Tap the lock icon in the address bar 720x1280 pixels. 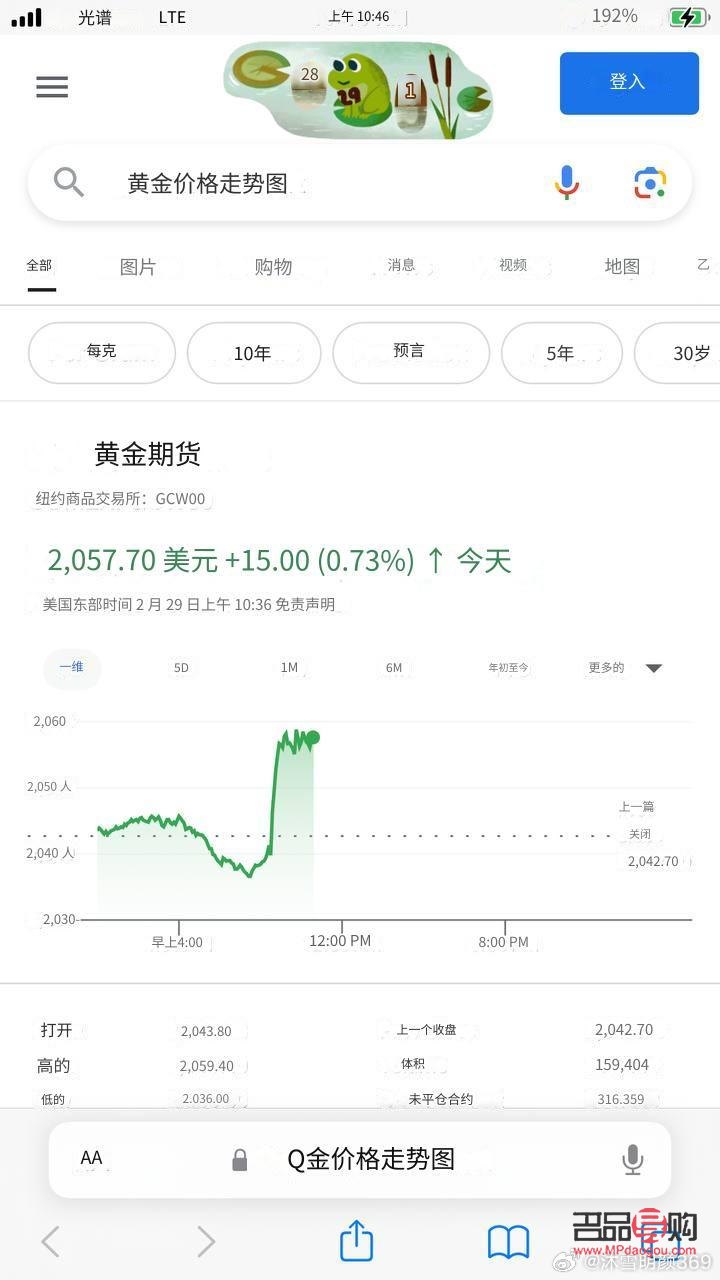point(239,1158)
